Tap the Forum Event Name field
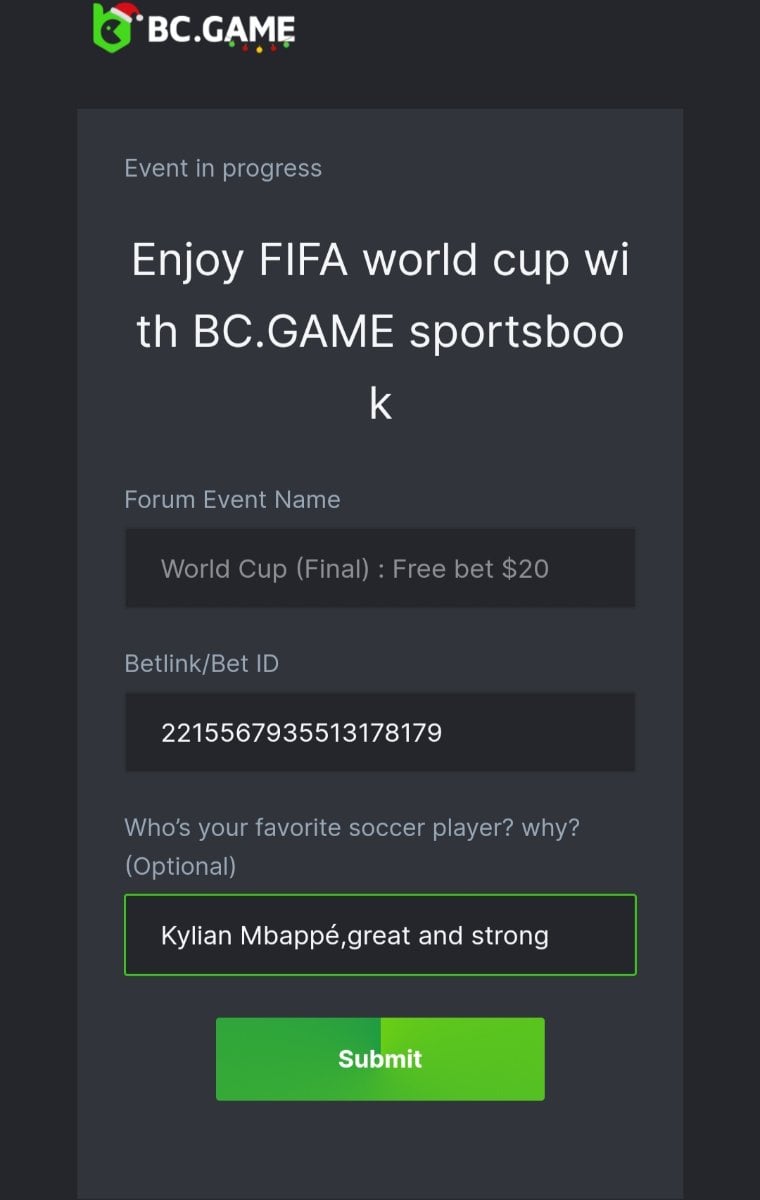 [380, 569]
